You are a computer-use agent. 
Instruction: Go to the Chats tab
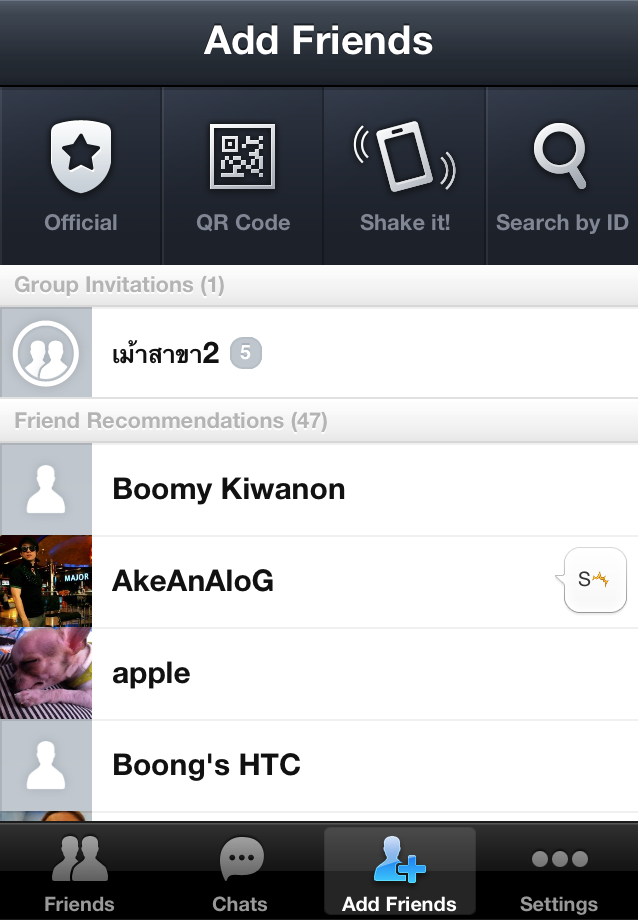tap(240, 872)
